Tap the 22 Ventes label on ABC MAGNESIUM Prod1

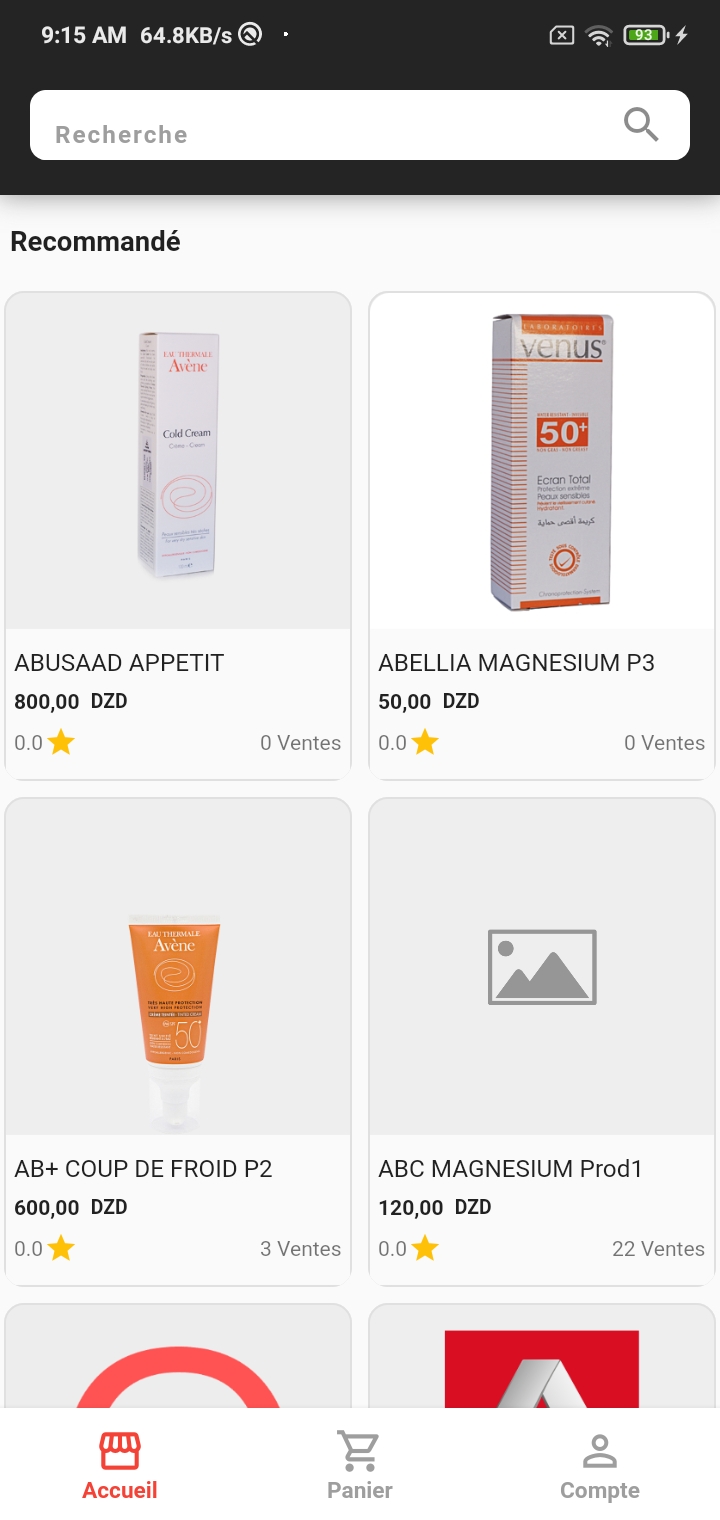click(658, 1248)
